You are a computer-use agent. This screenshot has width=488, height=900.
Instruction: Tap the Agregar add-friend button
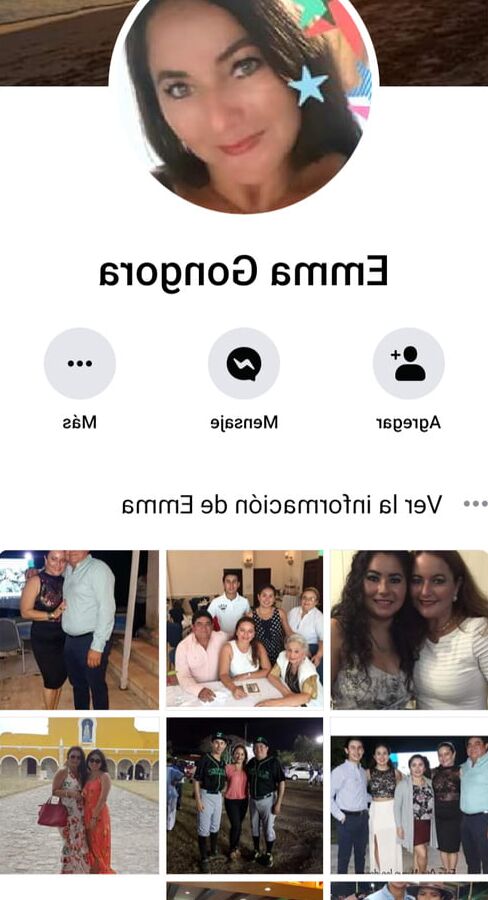[408, 363]
